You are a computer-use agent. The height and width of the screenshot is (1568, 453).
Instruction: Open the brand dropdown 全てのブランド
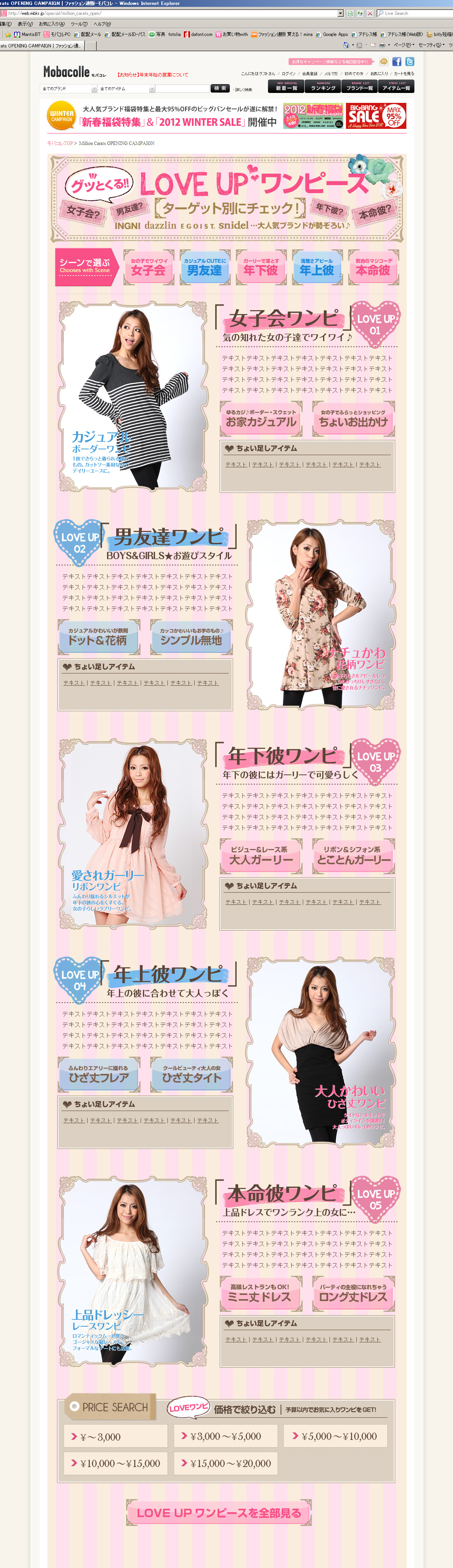(69, 89)
